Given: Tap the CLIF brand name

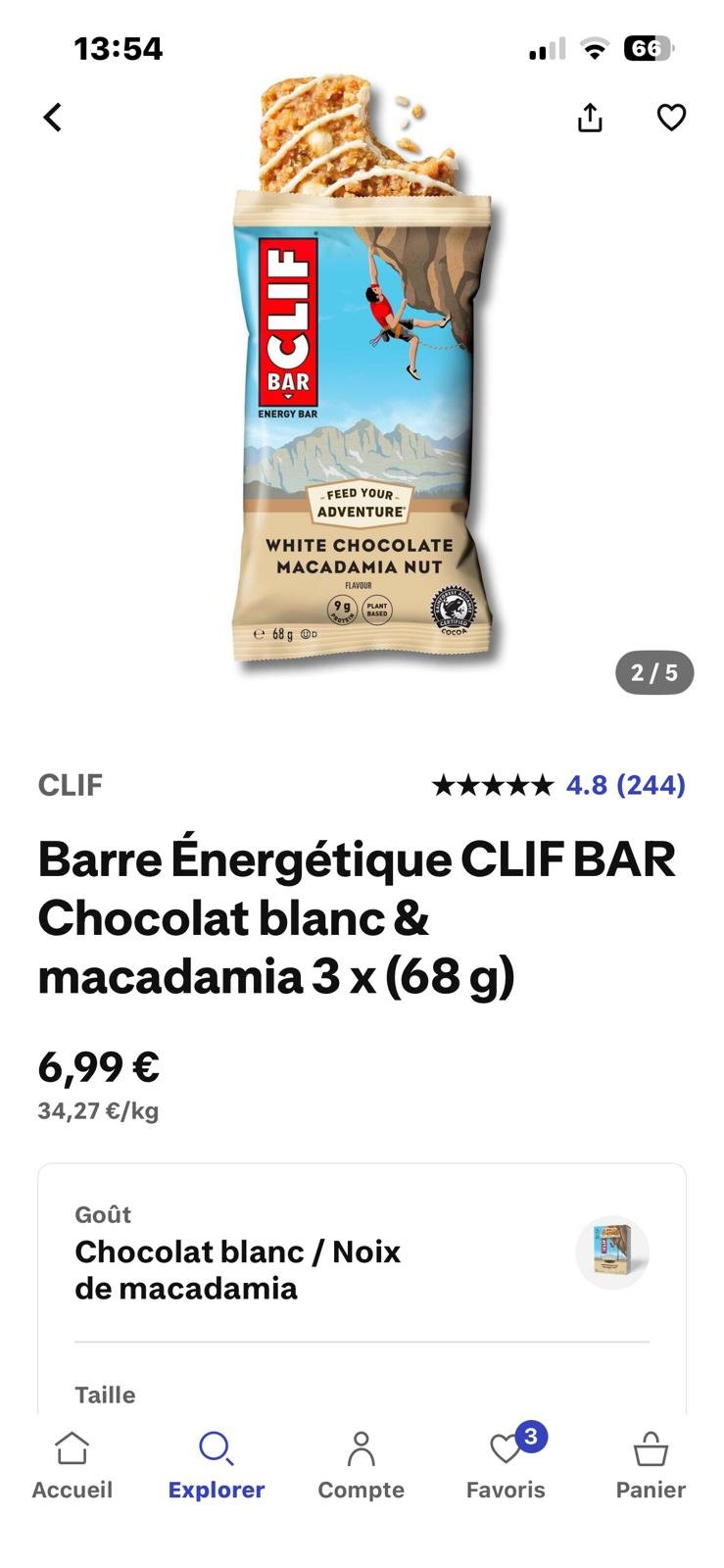Looking at the screenshot, I should point(70,784).
